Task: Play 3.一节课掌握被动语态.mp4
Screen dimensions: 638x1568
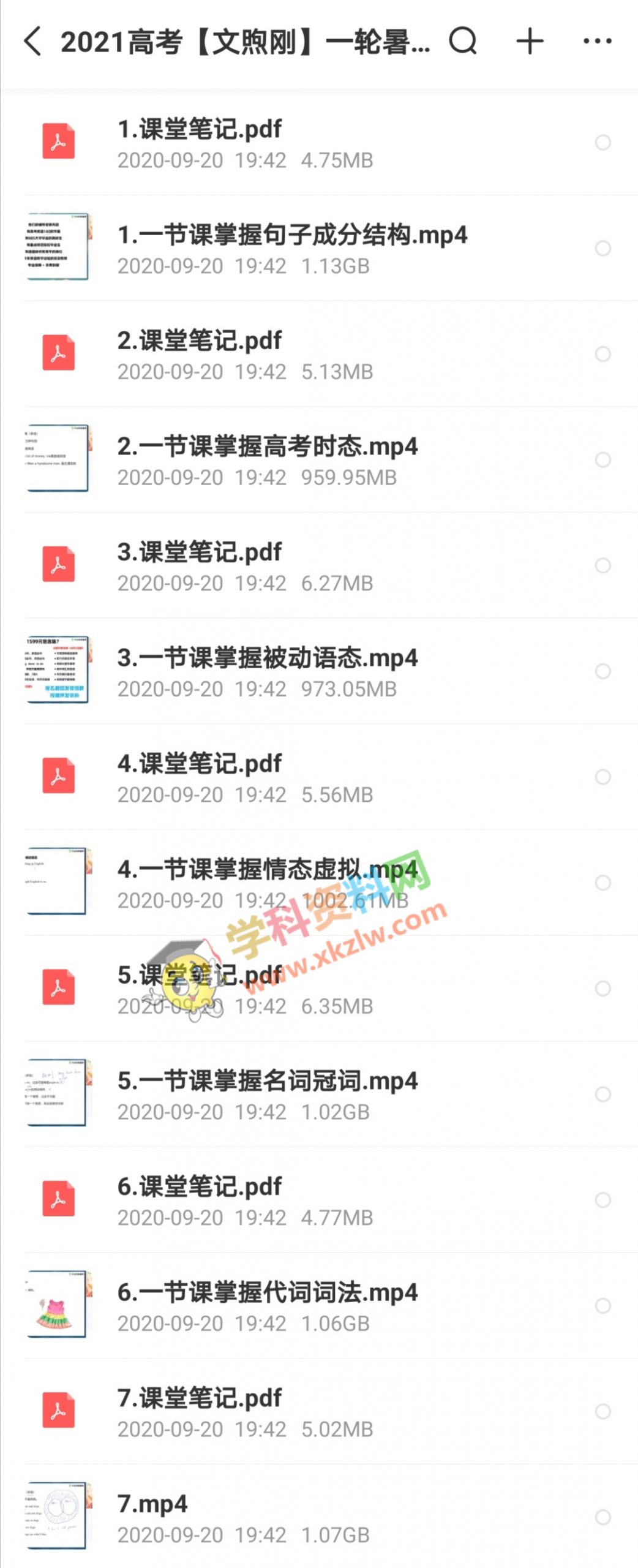Action: (x=268, y=658)
